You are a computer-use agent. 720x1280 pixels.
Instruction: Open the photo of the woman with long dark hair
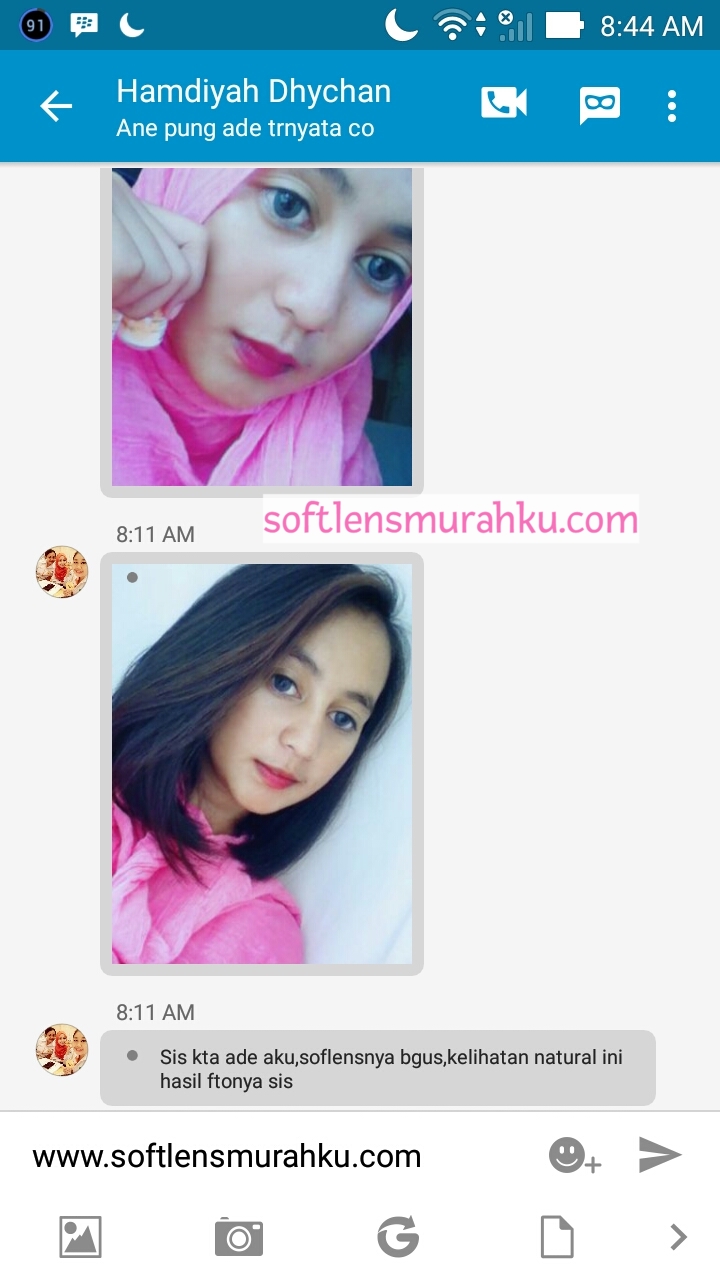[262, 764]
